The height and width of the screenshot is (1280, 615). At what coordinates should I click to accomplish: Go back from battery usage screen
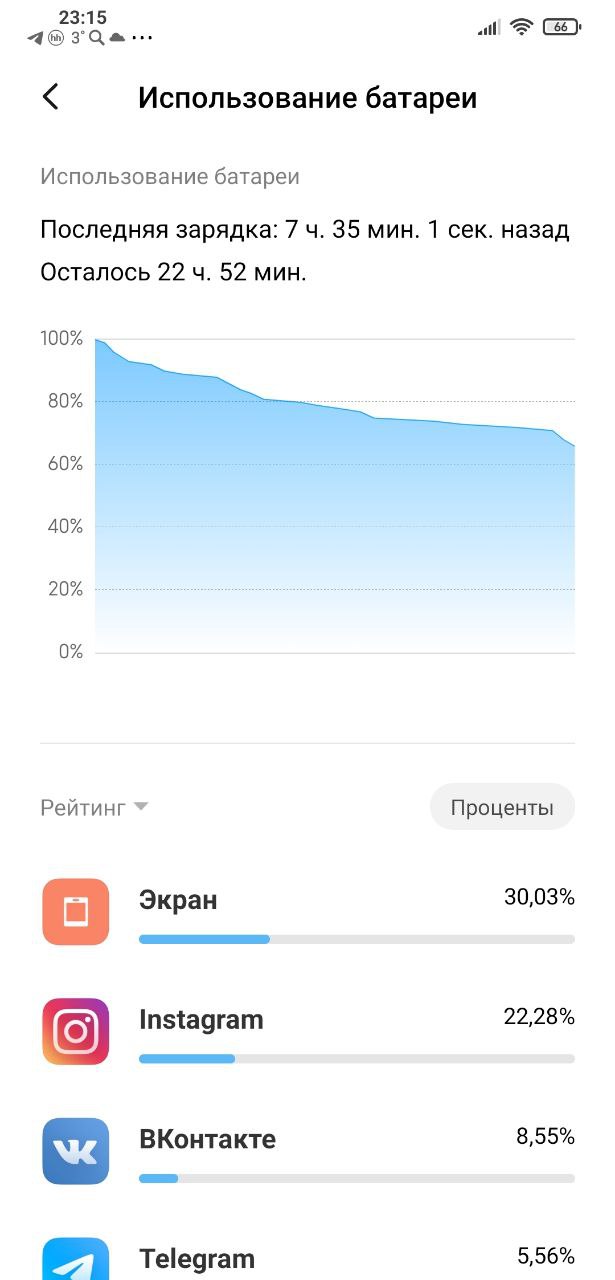51,97
